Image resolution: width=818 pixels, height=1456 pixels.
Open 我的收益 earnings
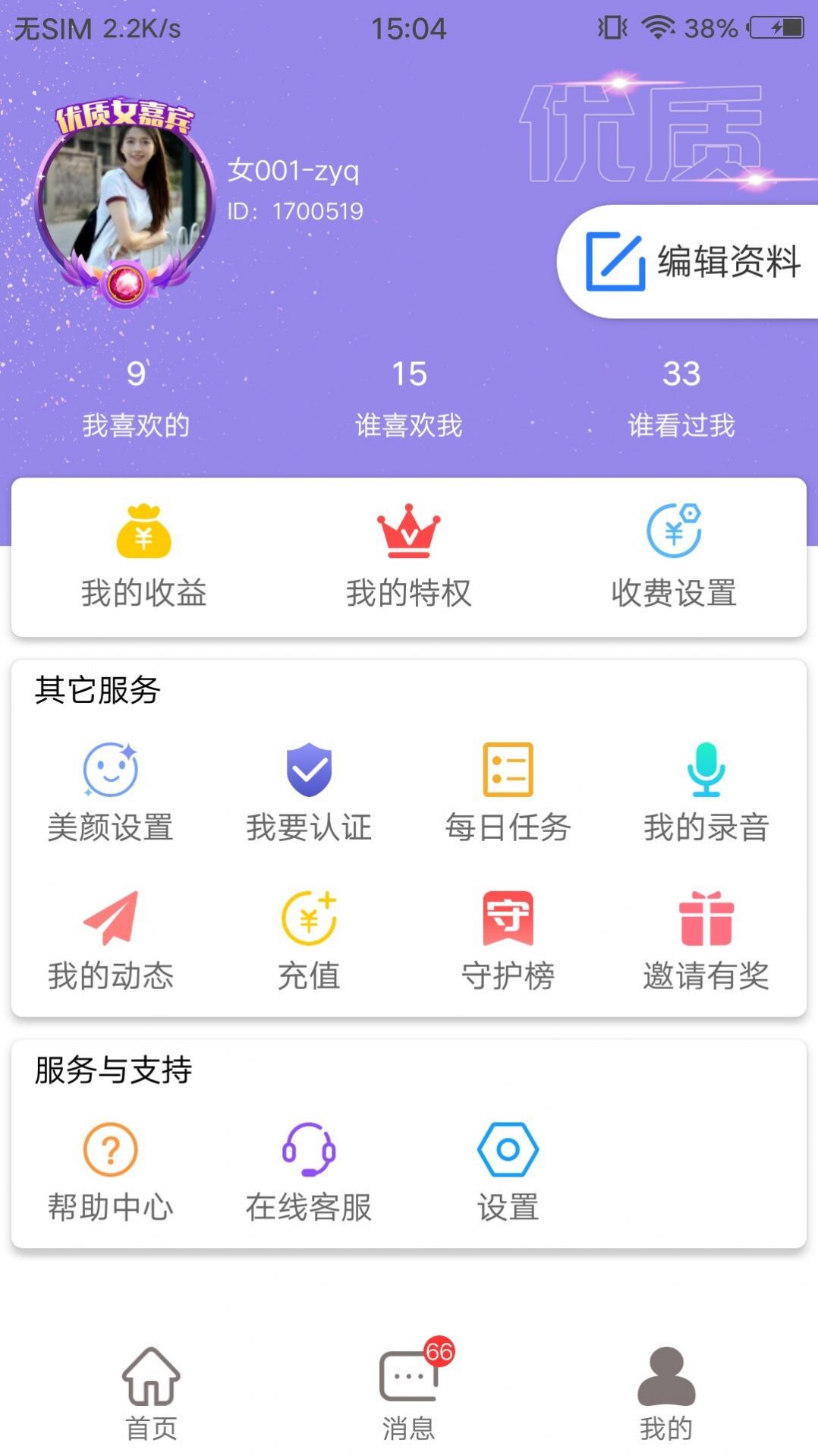(x=143, y=556)
